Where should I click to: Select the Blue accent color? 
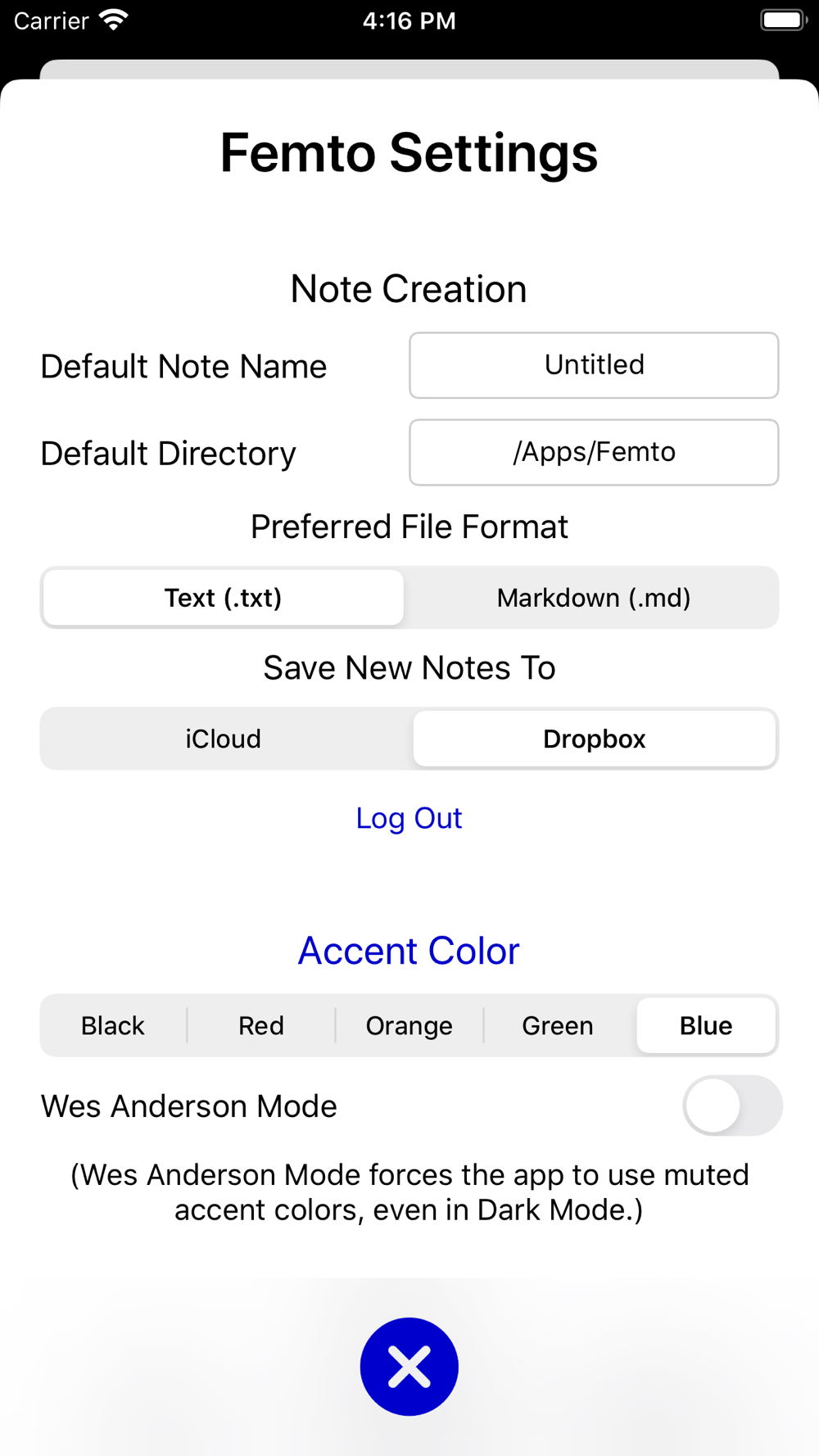tap(706, 1025)
